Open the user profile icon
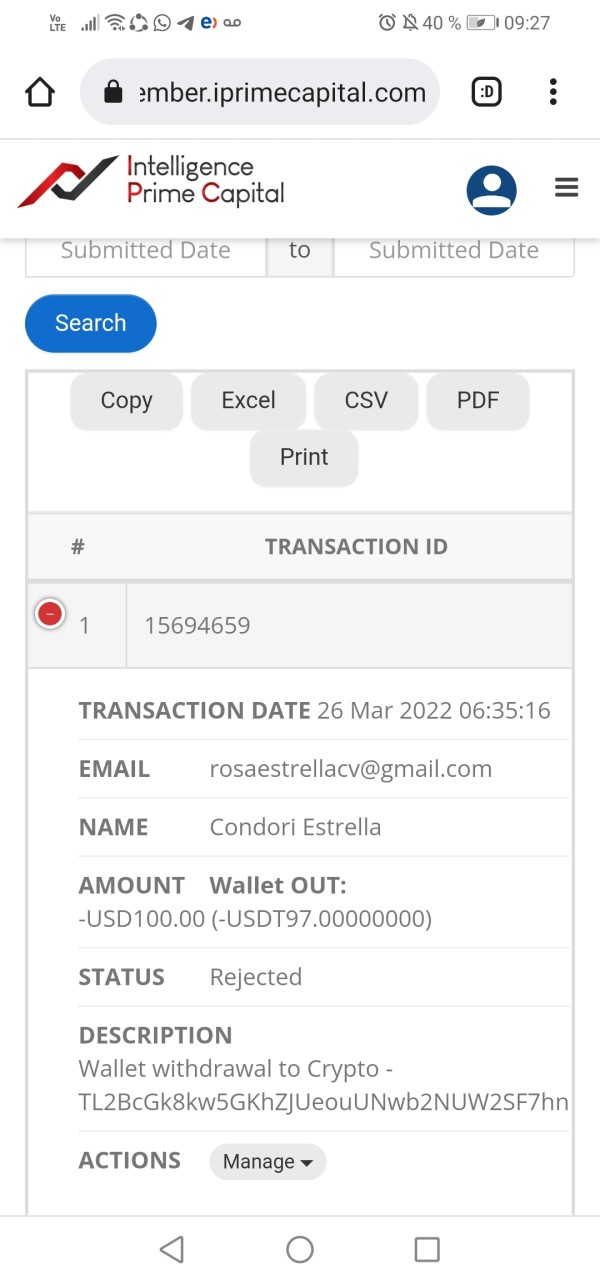The width and height of the screenshot is (600, 1284). point(492,190)
